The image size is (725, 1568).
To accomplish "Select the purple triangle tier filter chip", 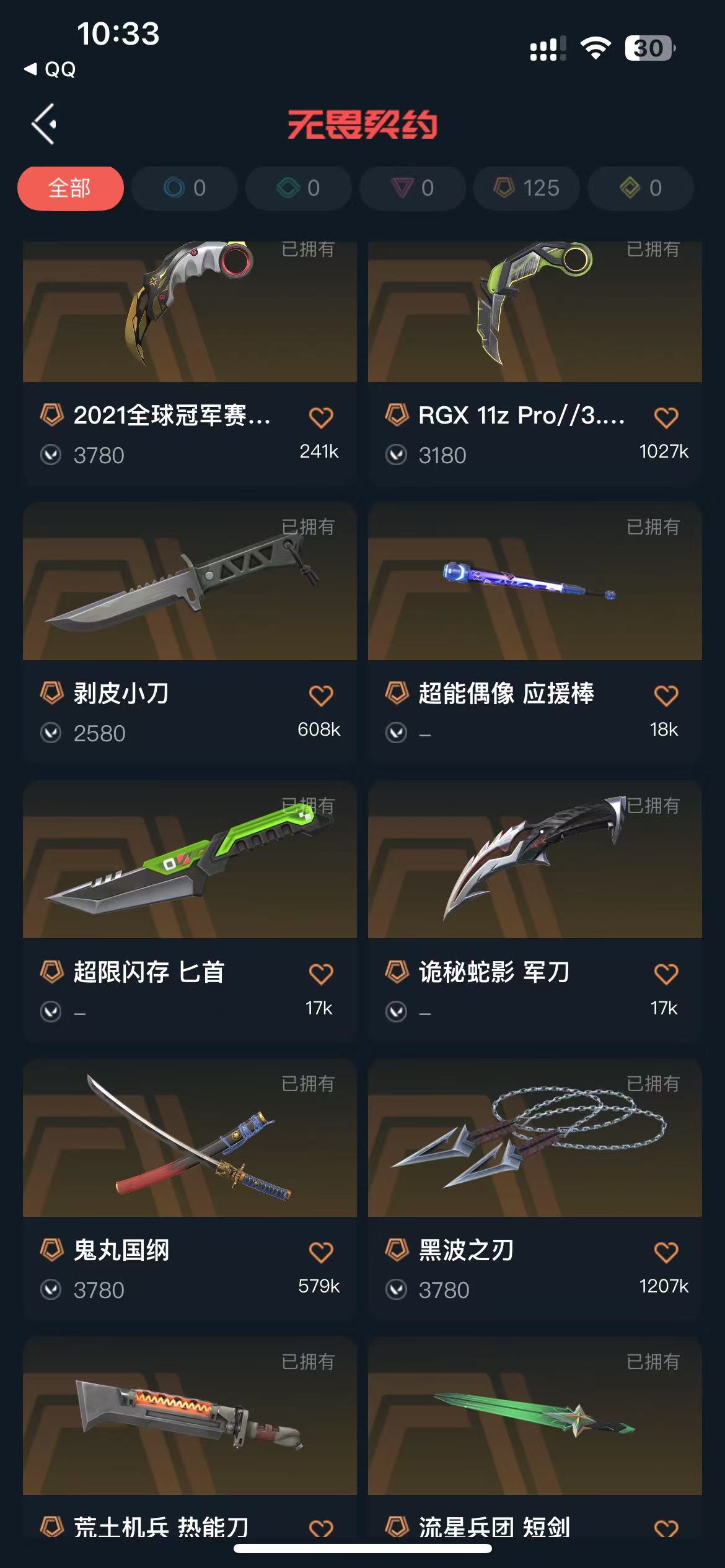I will coord(412,188).
